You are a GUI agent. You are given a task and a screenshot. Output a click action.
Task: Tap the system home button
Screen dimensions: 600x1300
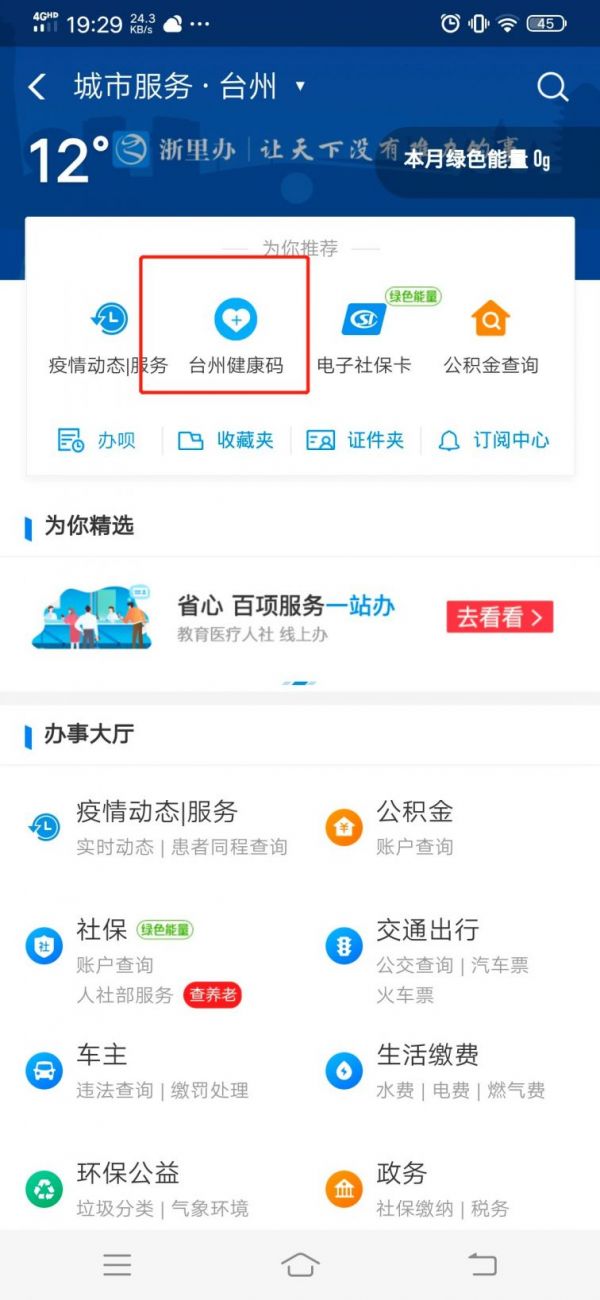pos(300,1265)
